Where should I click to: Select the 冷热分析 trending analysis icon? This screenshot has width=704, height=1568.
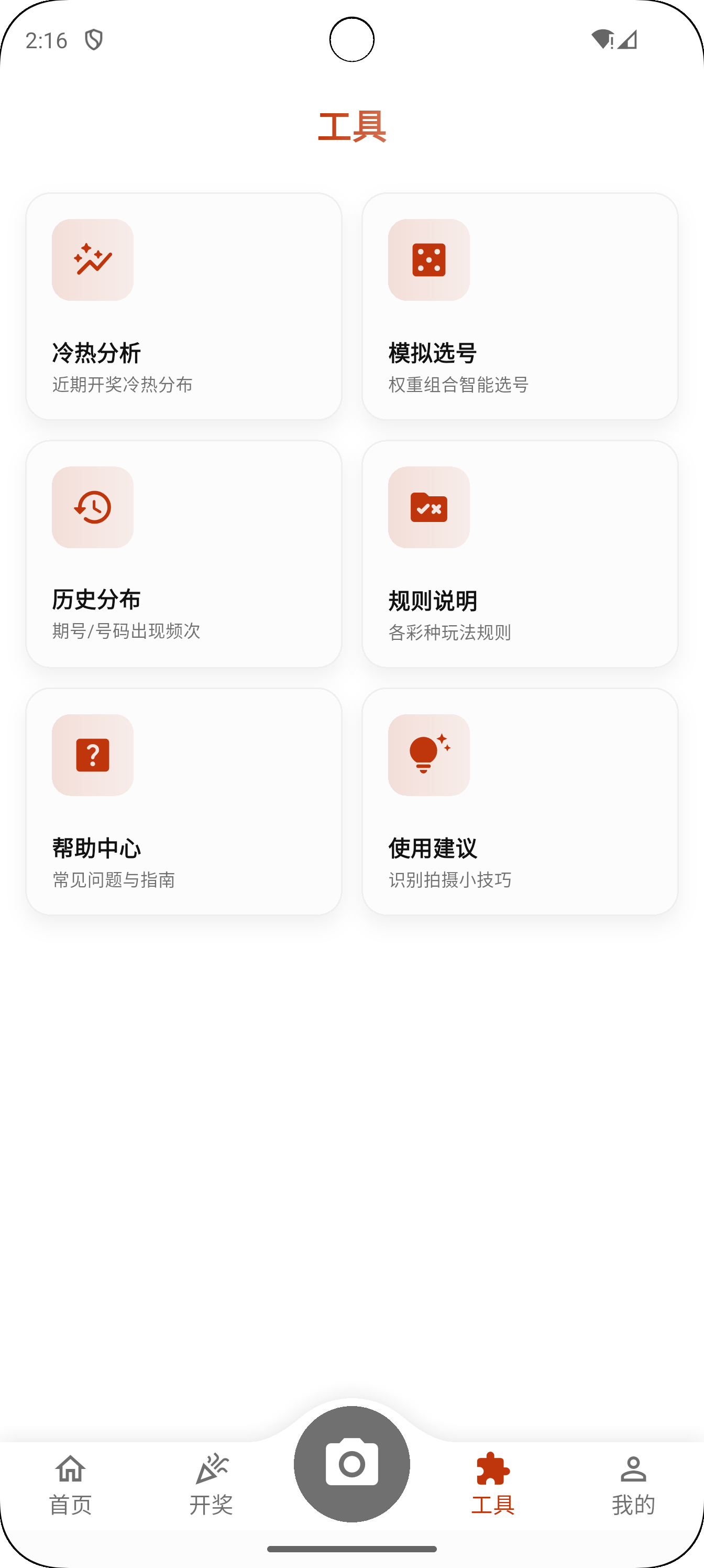pyautogui.click(x=92, y=260)
